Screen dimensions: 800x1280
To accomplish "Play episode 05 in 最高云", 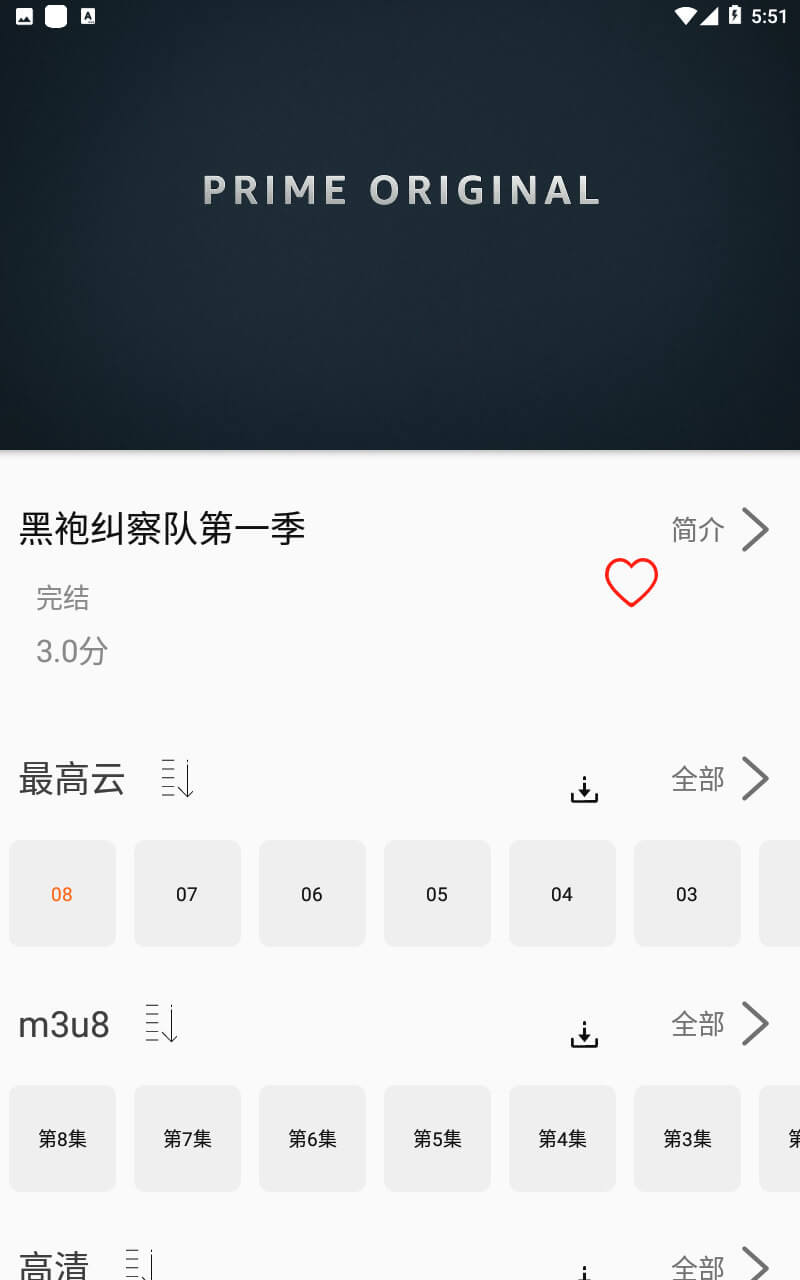I will [x=437, y=894].
